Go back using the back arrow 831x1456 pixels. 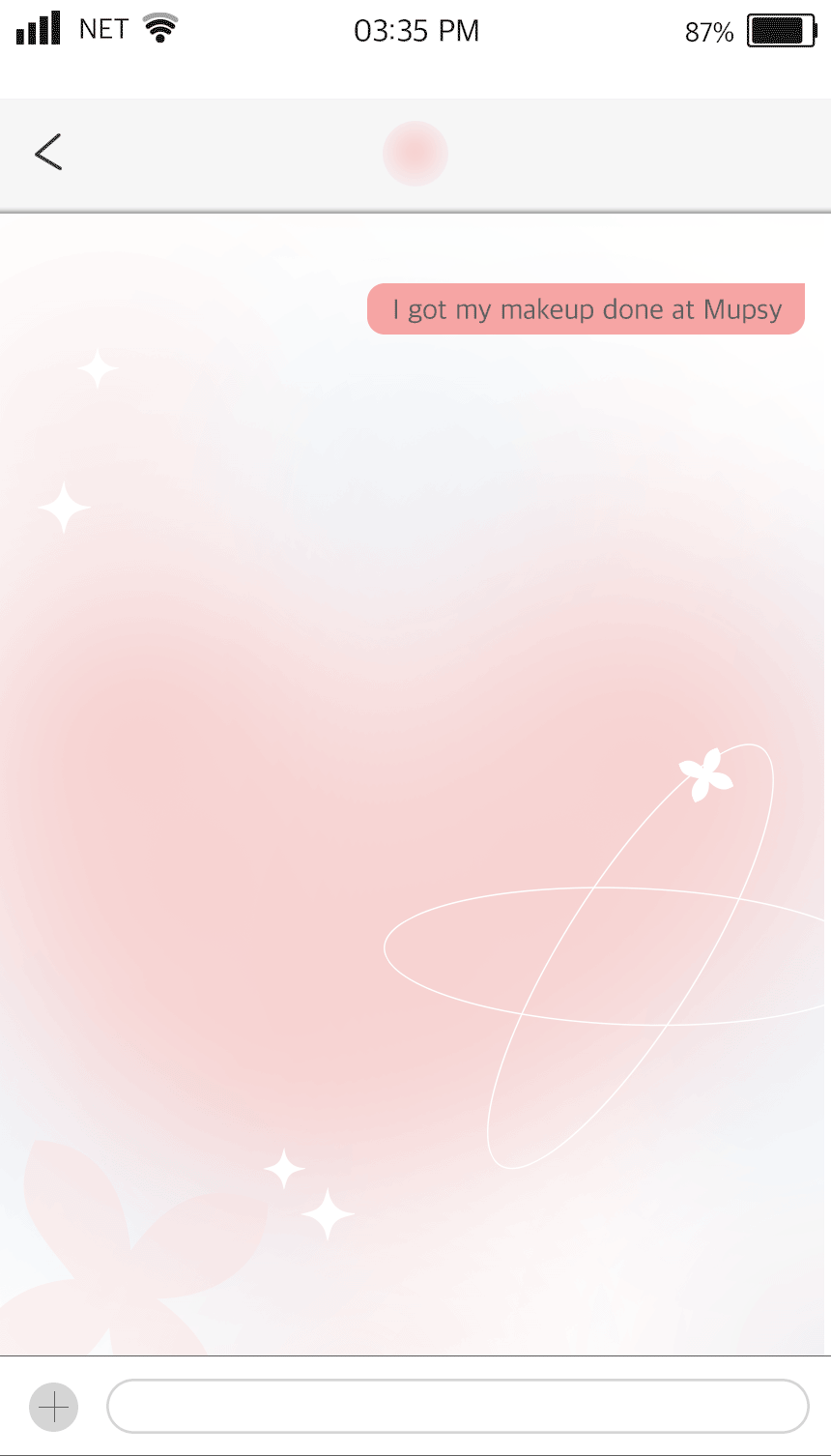pyautogui.click(x=48, y=153)
